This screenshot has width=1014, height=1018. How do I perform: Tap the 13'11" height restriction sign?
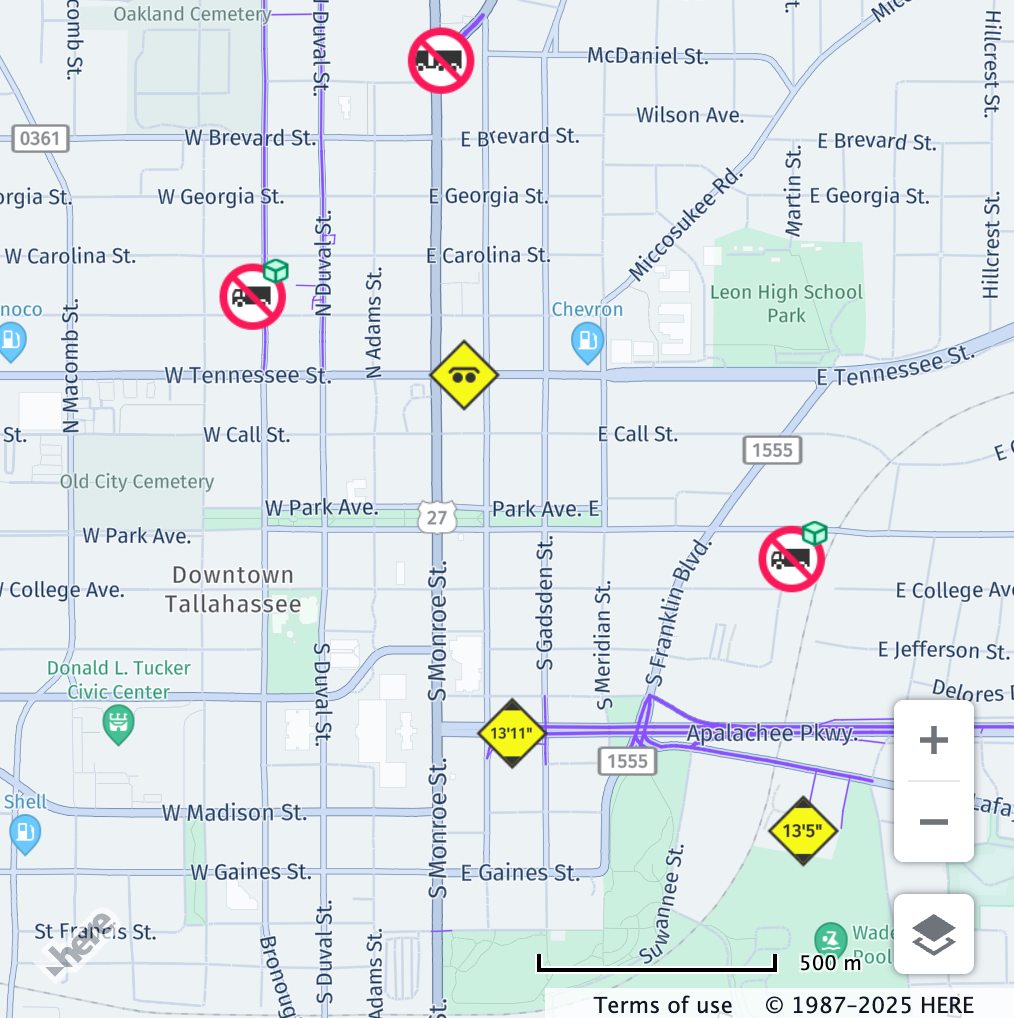[512, 734]
